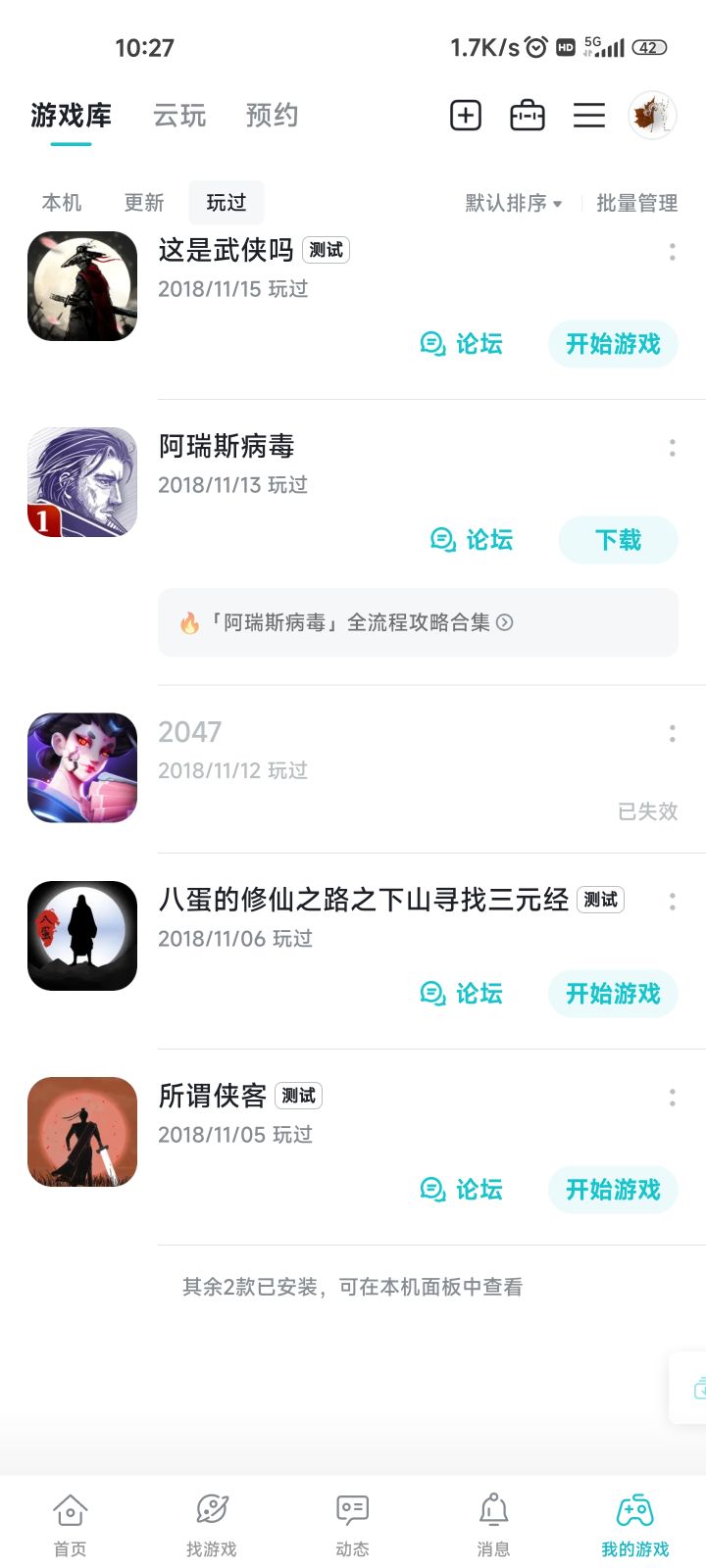
Task: Open the forum for 所谓侠客
Action: [x=462, y=1190]
